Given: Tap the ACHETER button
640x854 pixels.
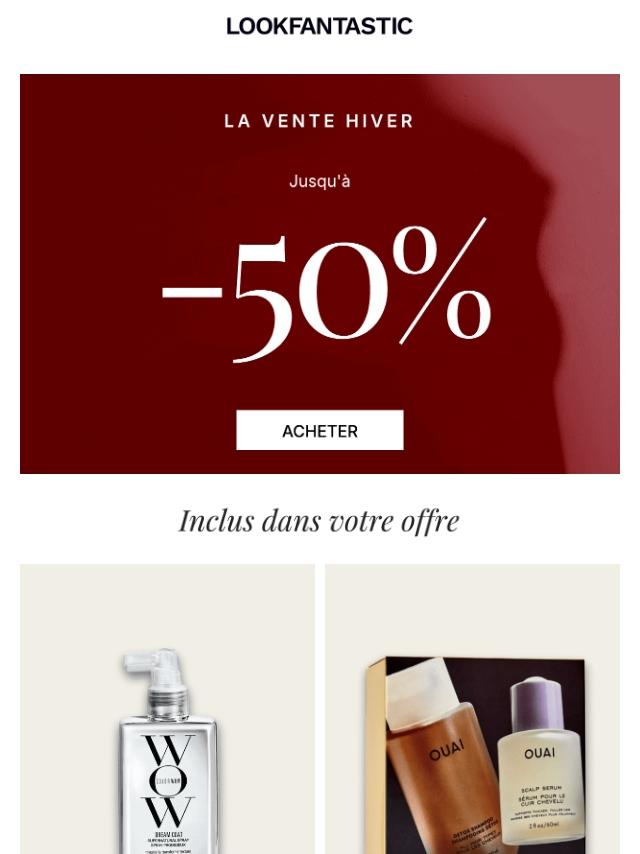Looking at the screenshot, I should 320,431.
